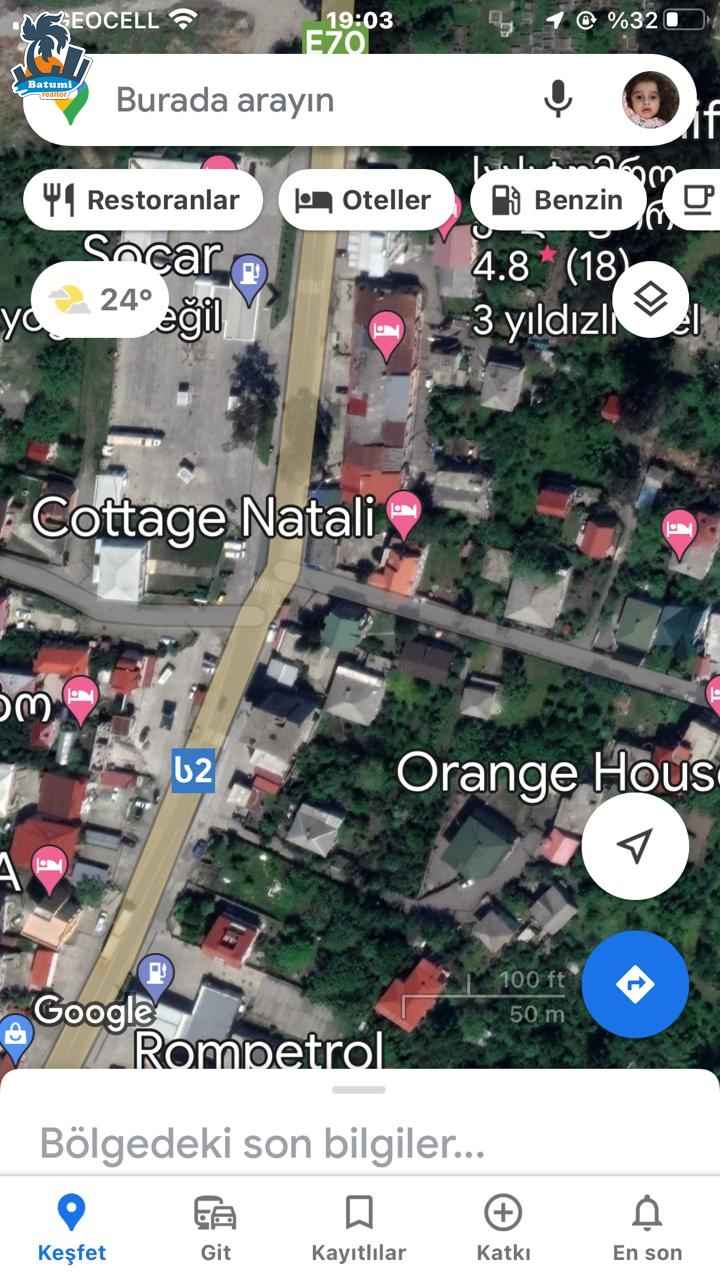
Task: Go to the En son tab
Action: point(647,1228)
